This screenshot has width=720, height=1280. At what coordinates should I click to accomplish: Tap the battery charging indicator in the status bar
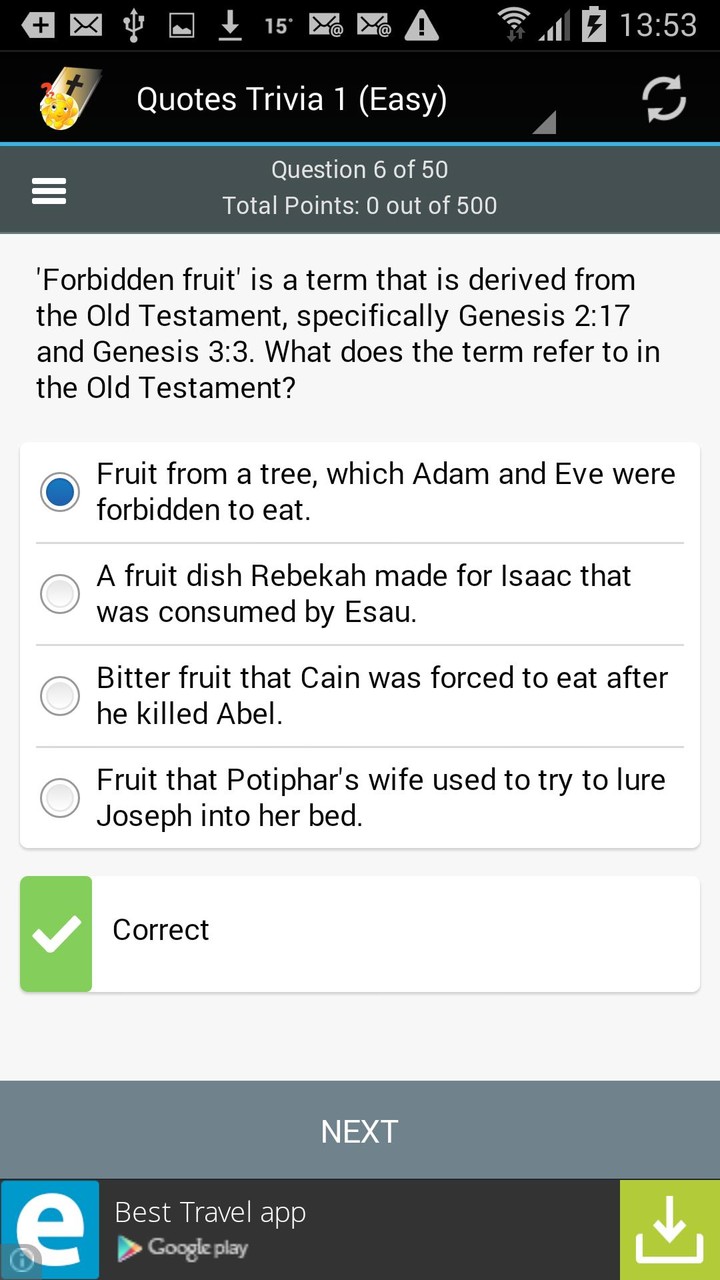point(597,23)
